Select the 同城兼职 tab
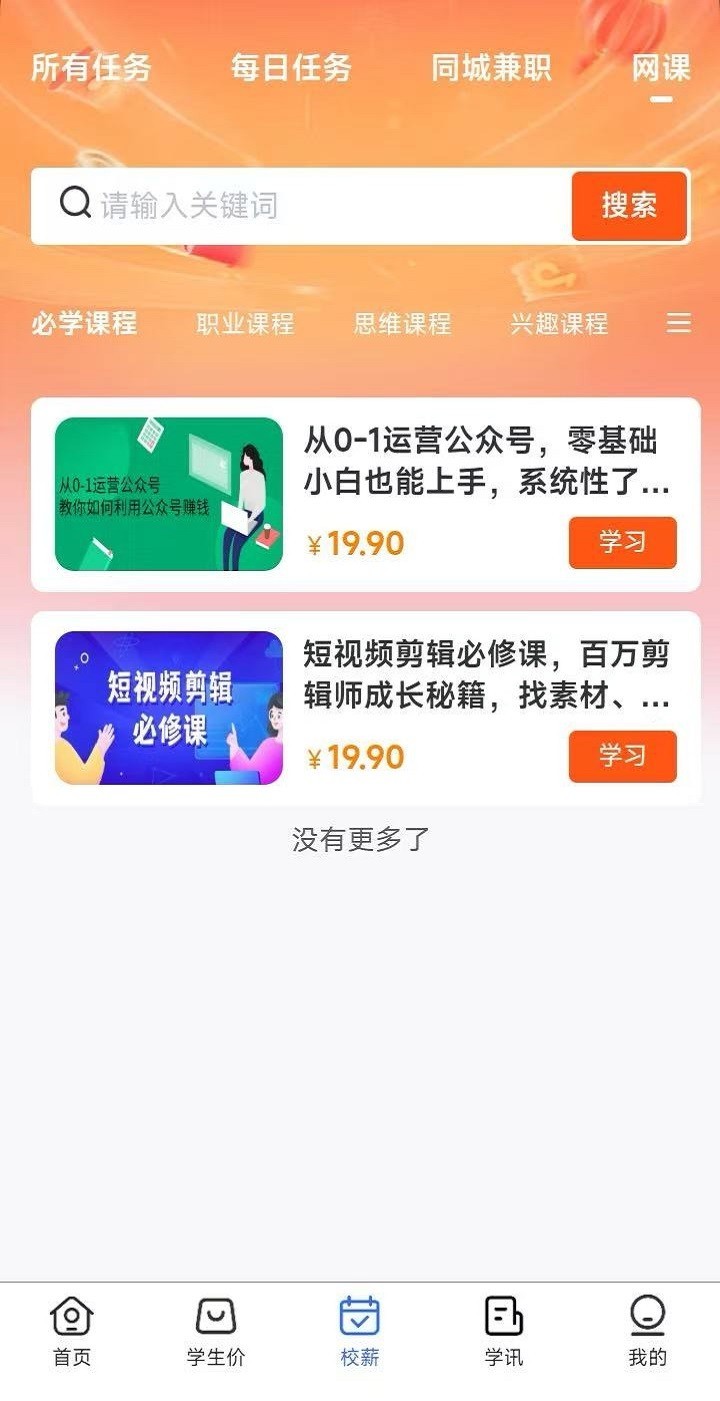720x1401 pixels. click(x=490, y=69)
